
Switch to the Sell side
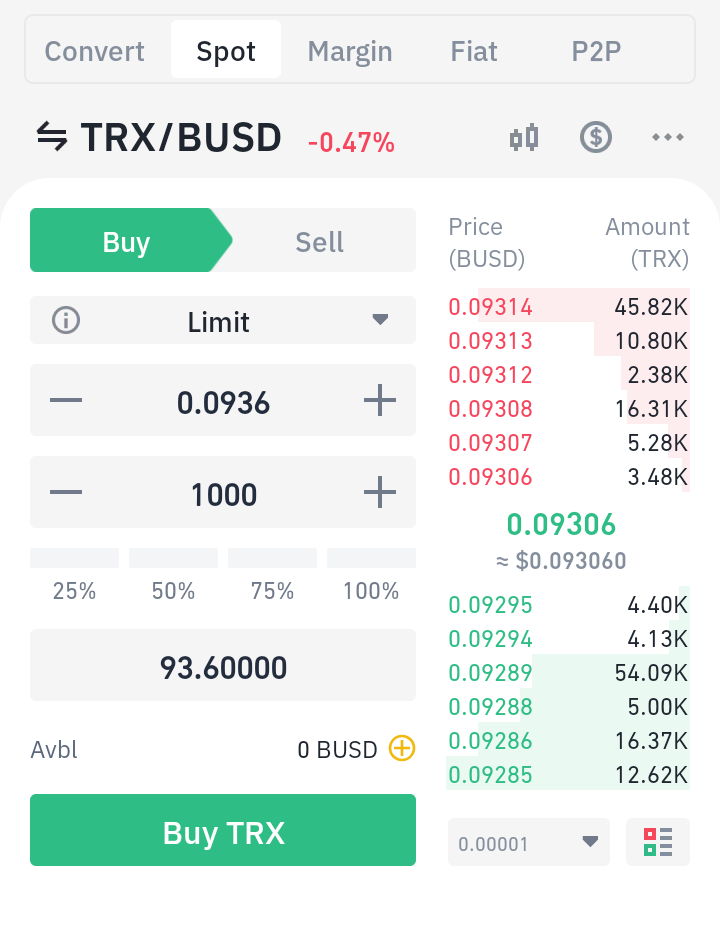click(319, 241)
